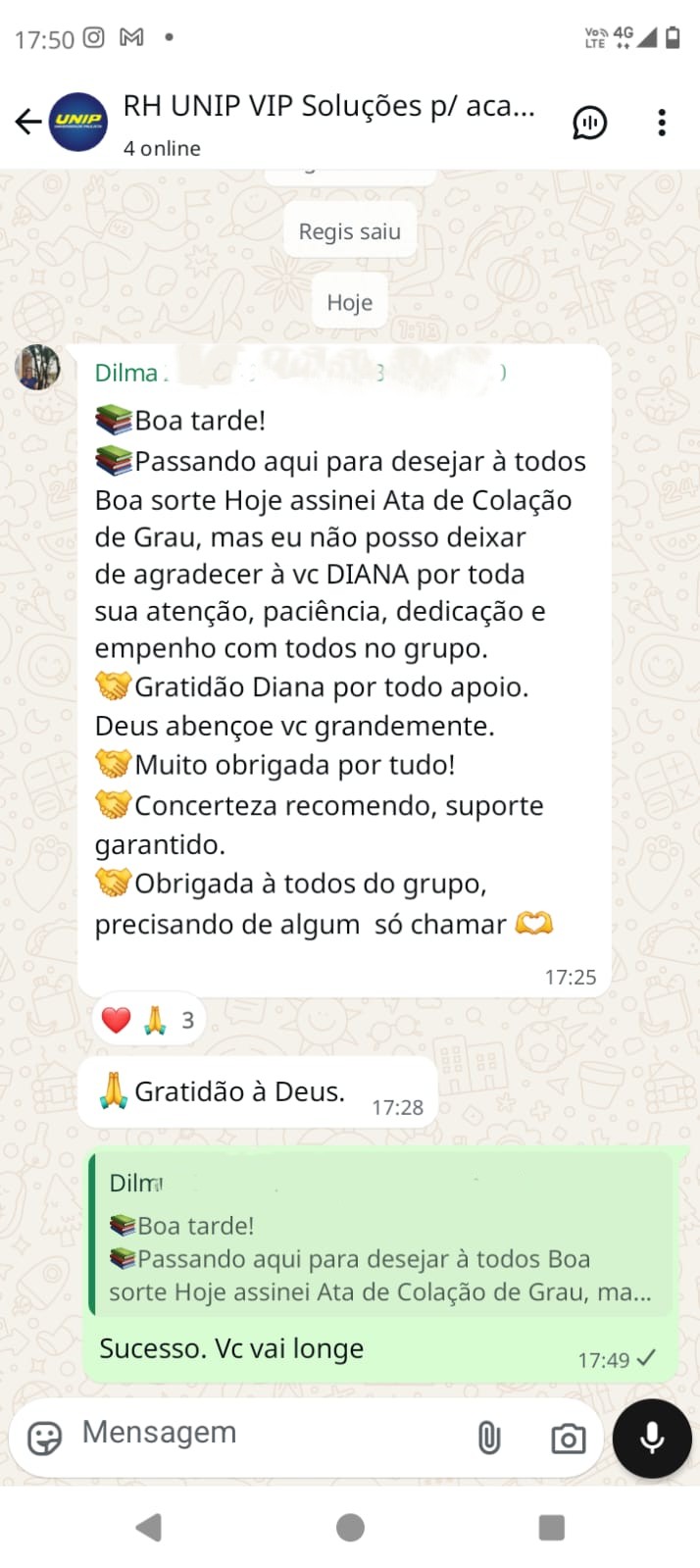700x1568 pixels.
Task: Start a group voice chat
Action: point(589,123)
